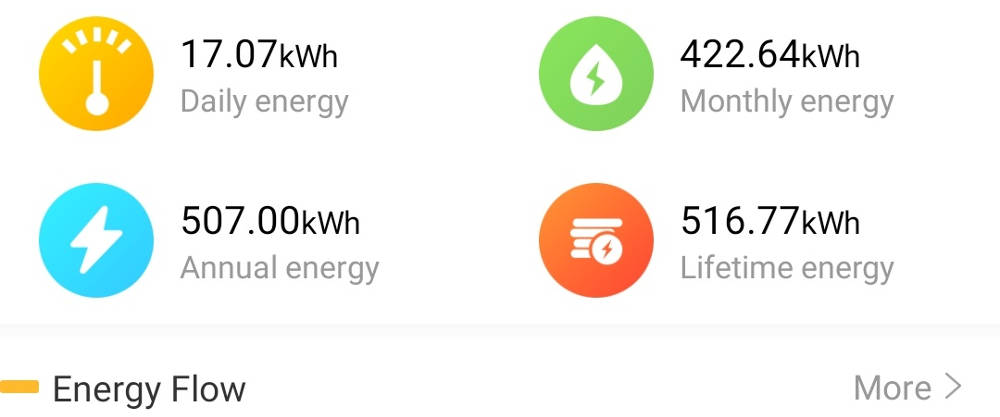The image size is (1000, 417).
Task: Open More for Energy Flow
Action: (x=907, y=387)
